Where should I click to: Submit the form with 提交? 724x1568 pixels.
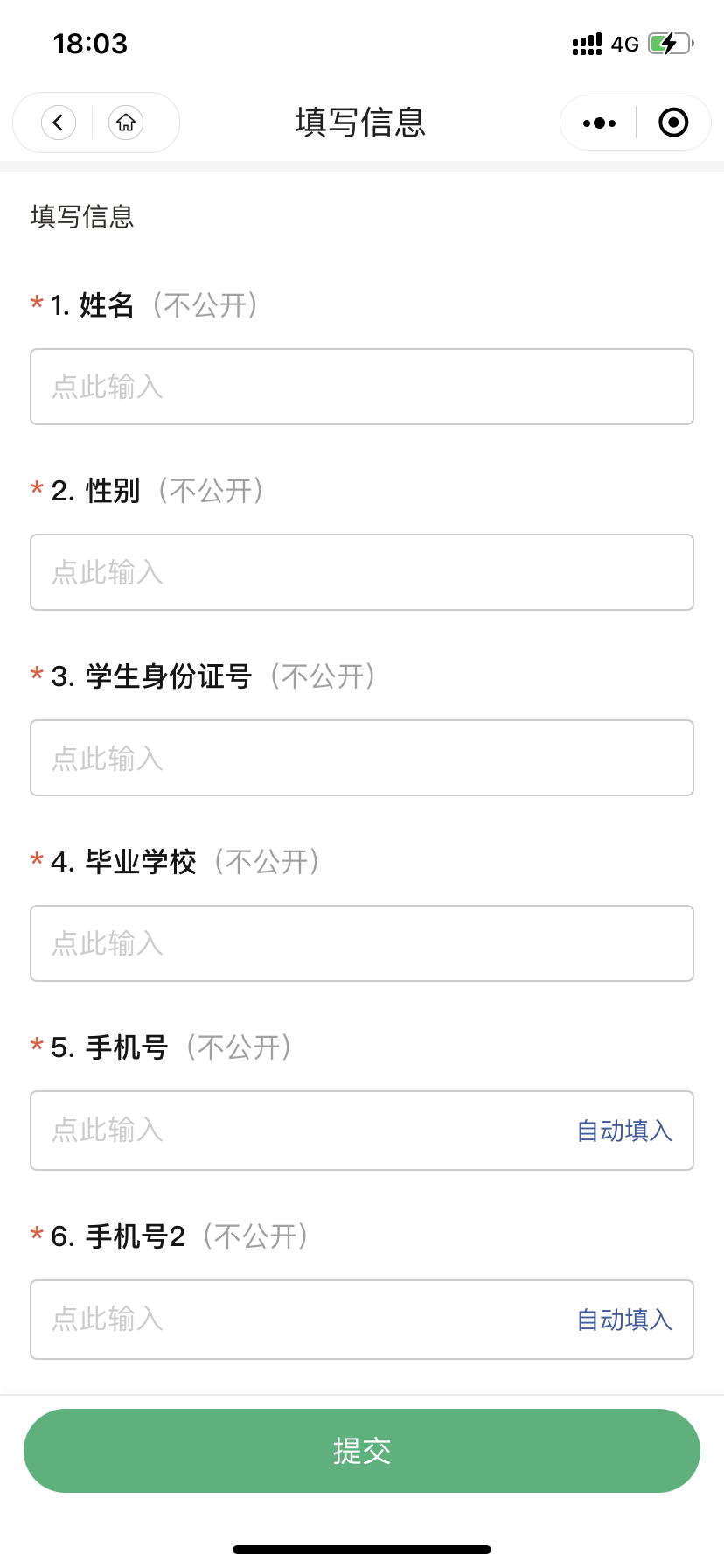coord(362,1451)
